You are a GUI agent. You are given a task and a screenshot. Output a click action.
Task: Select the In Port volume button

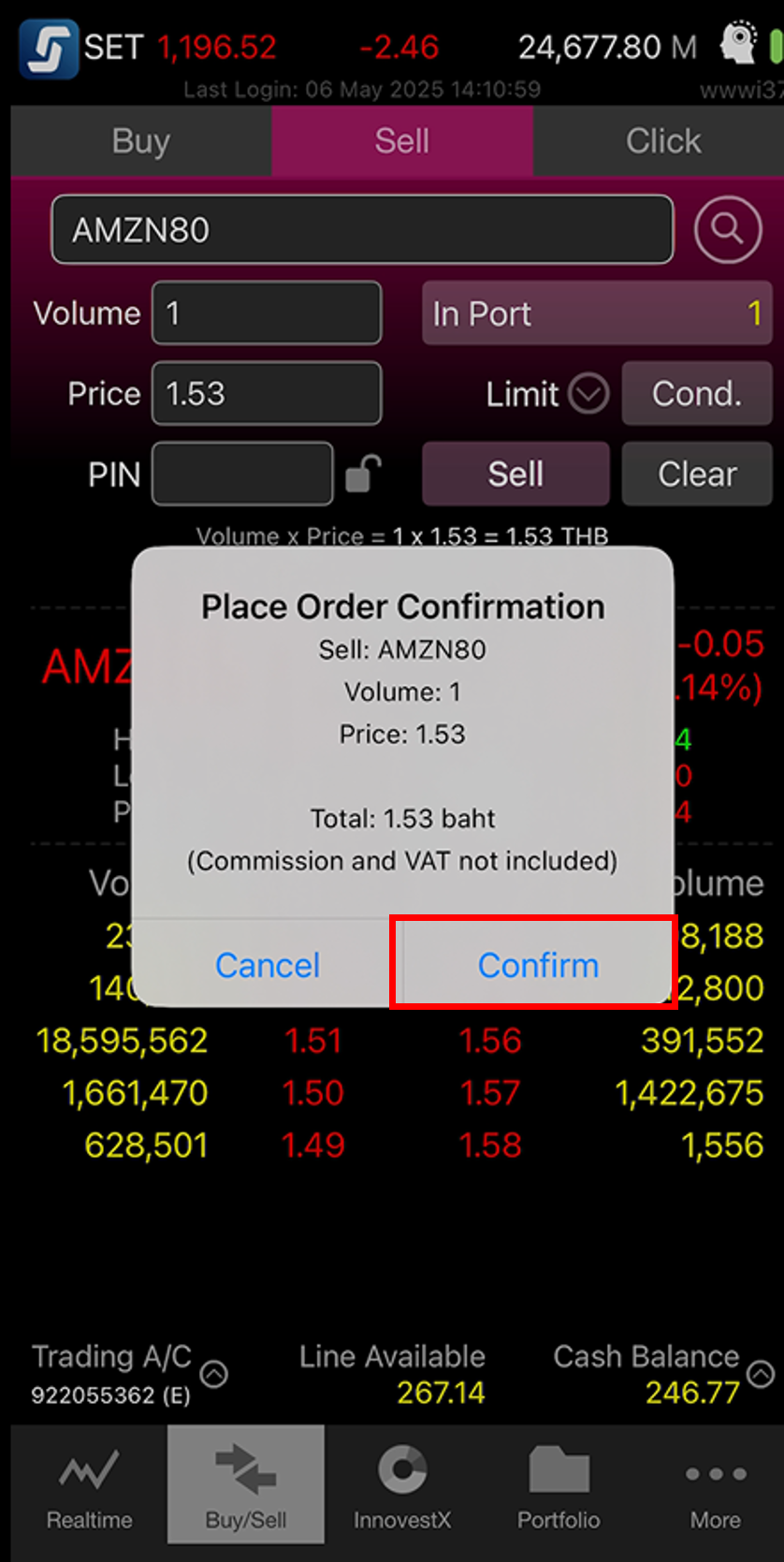pos(597,314)
